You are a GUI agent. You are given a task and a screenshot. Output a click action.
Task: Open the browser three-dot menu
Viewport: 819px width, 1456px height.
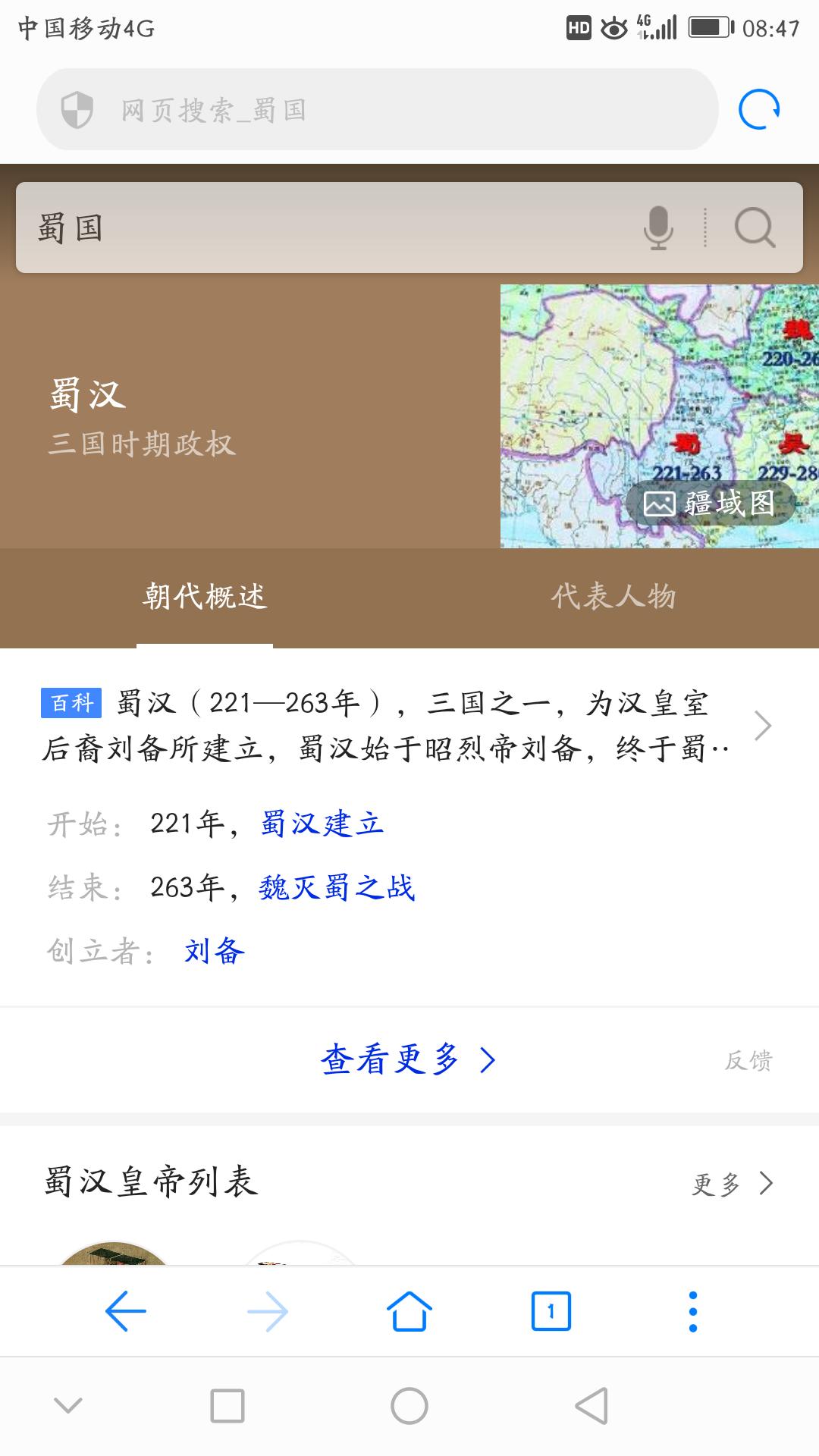click(x=692, y=1311)
